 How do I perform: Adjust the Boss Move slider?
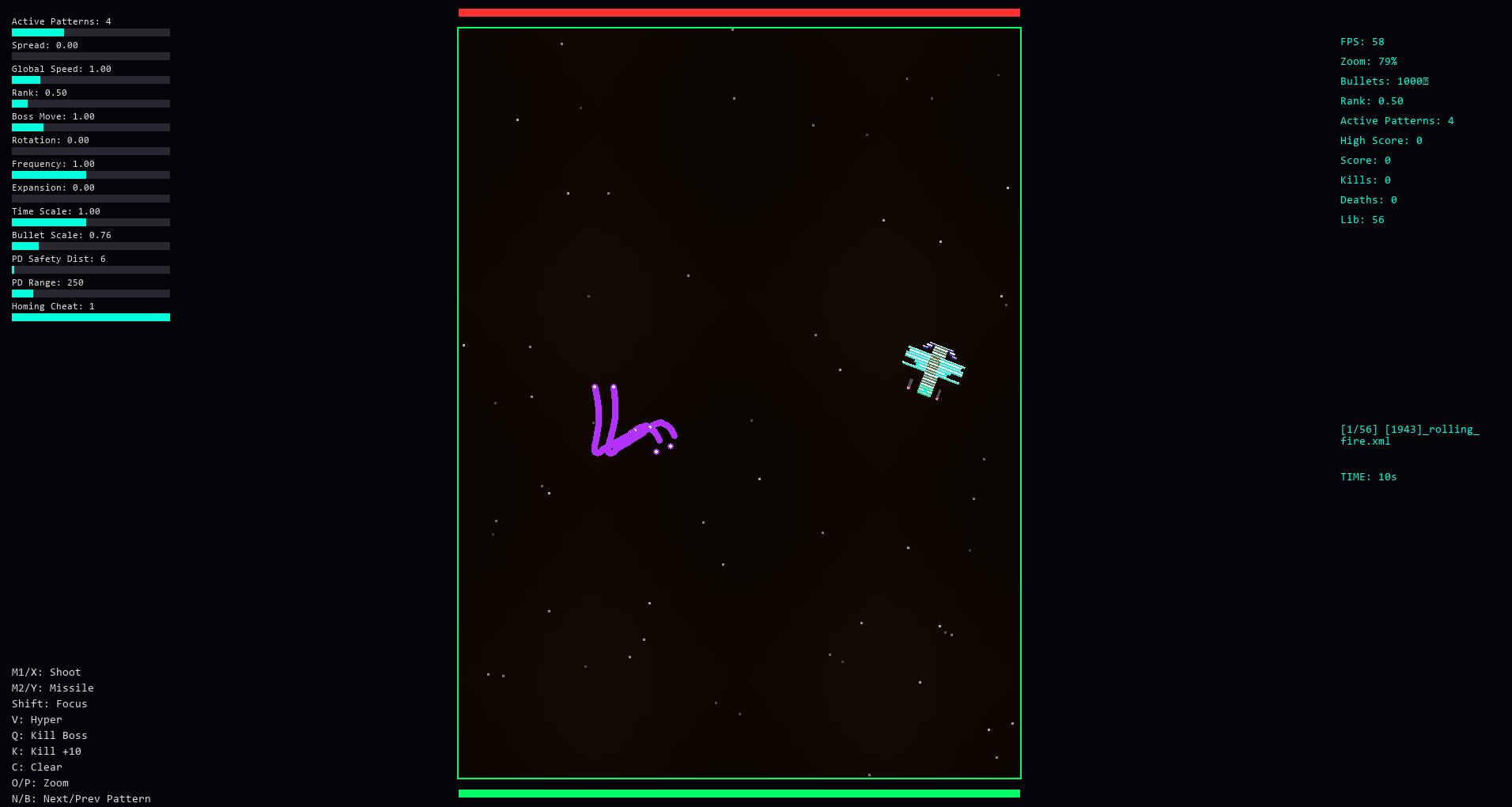coord(91,127)
